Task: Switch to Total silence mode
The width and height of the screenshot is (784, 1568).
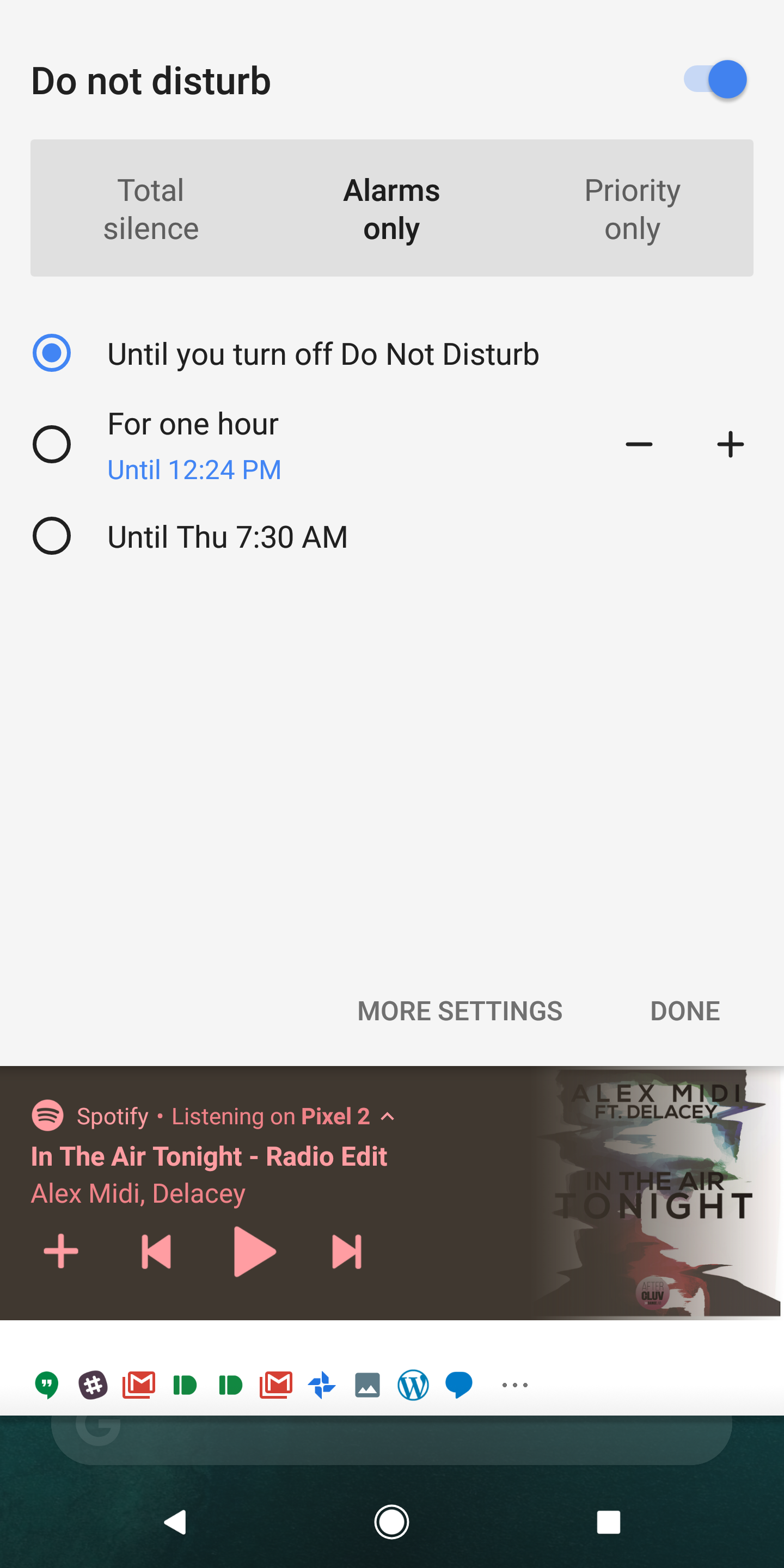Action: (x=150, y=208)
